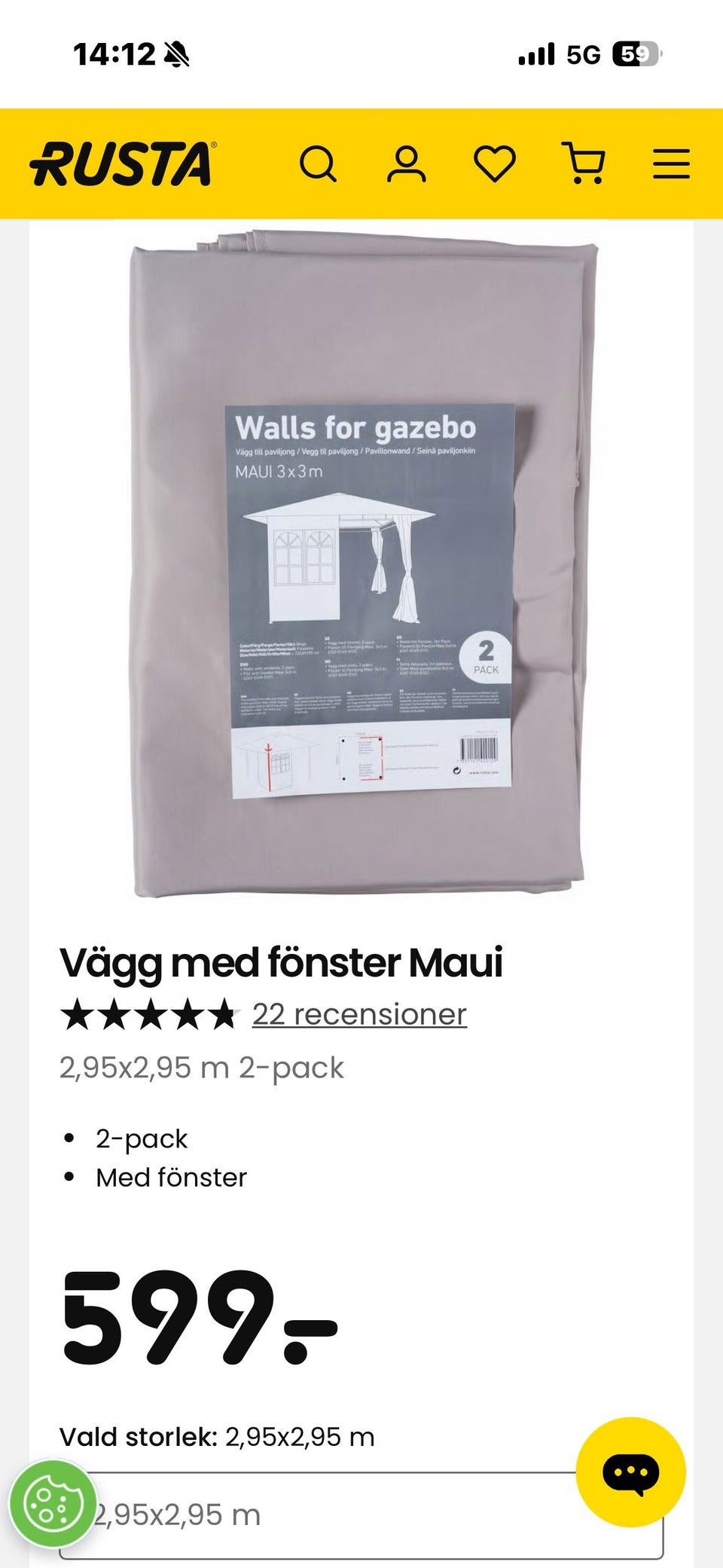The height and width of the screenshot is (1568, 723).
Task: Select the Med fönster bullet point
Action: (169, 1177)
